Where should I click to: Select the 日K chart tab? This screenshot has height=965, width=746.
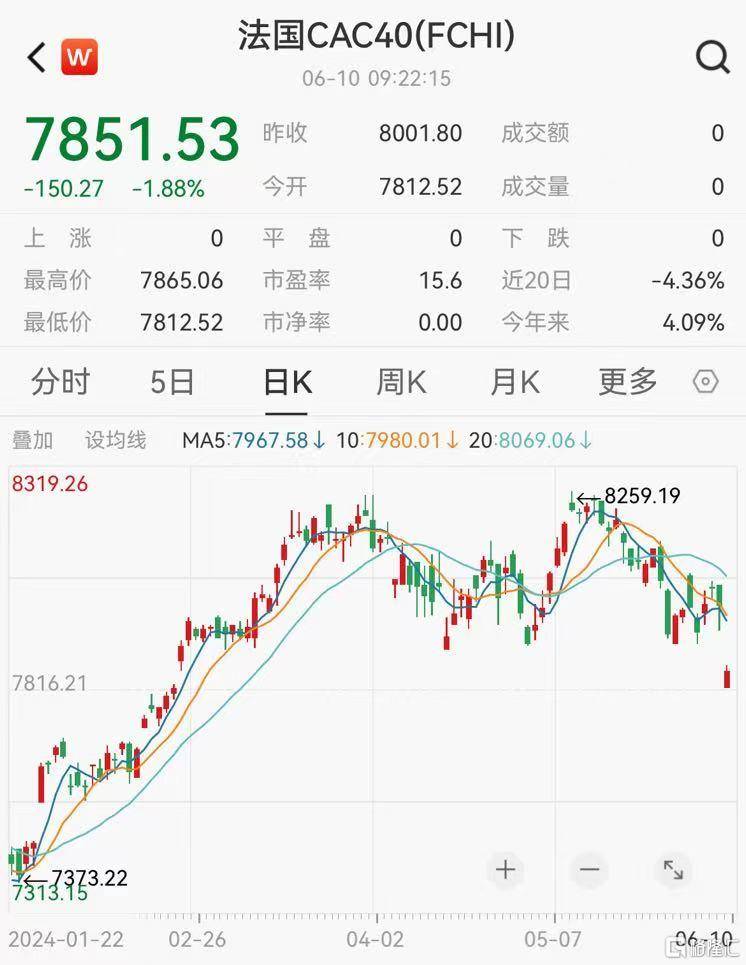[x=287, y=382]
